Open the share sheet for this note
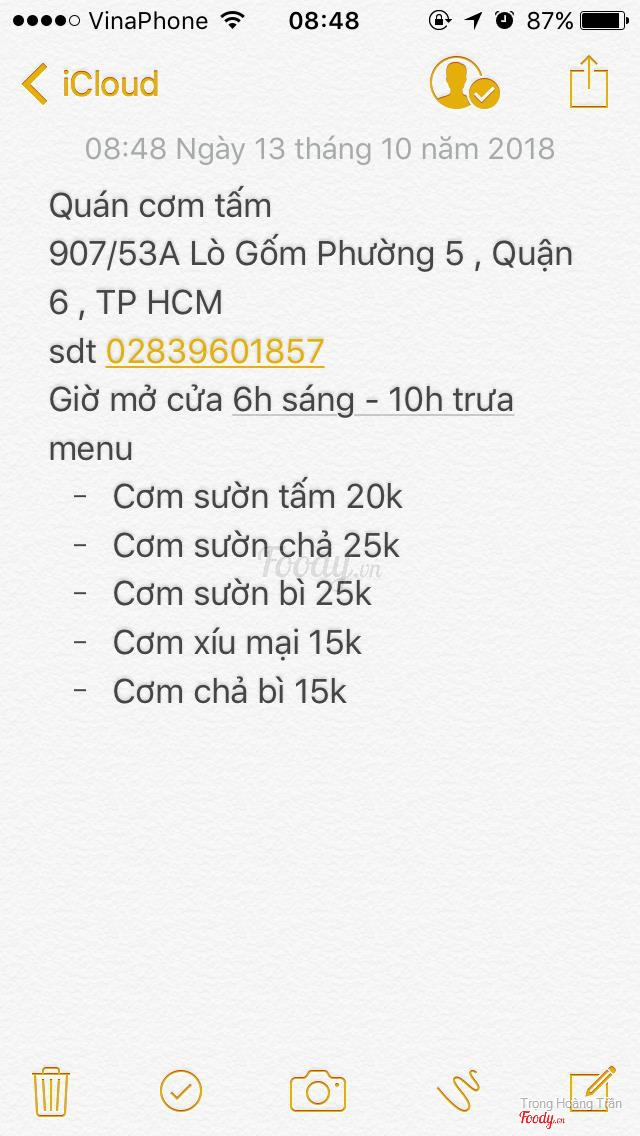 (589, 82)
